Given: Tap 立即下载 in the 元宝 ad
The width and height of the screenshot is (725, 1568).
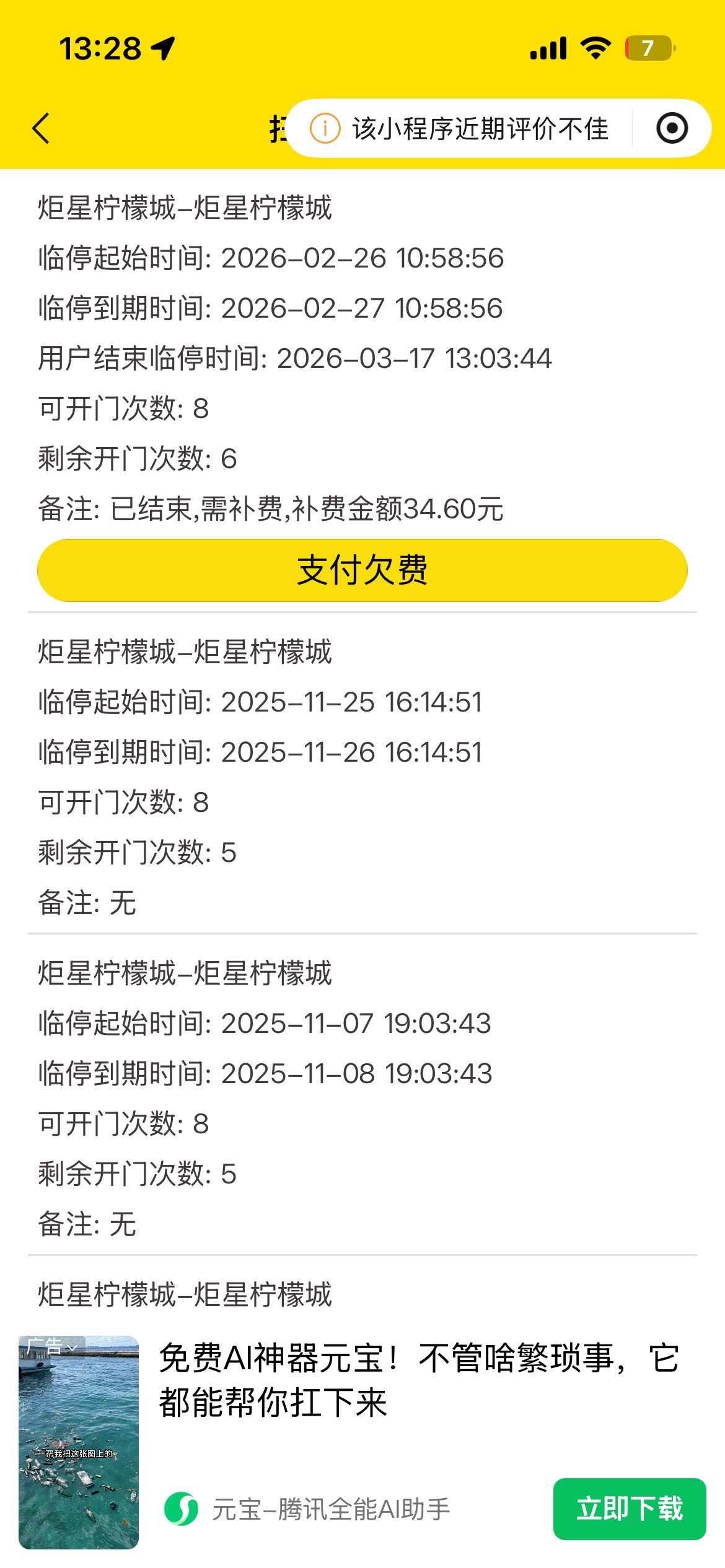Looking at the screenshot, I should coord(629,1508).
